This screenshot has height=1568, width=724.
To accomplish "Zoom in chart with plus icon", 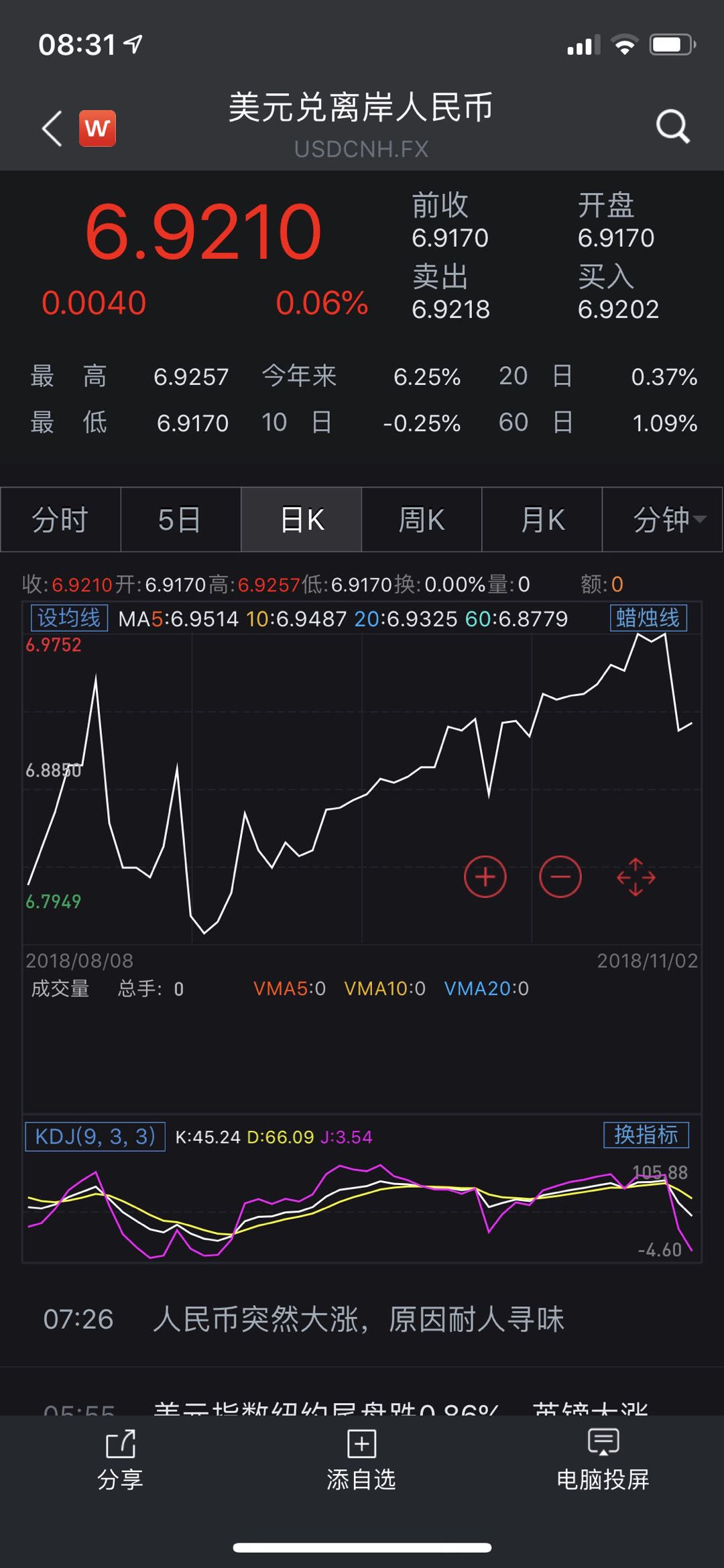I will point(485,877).
